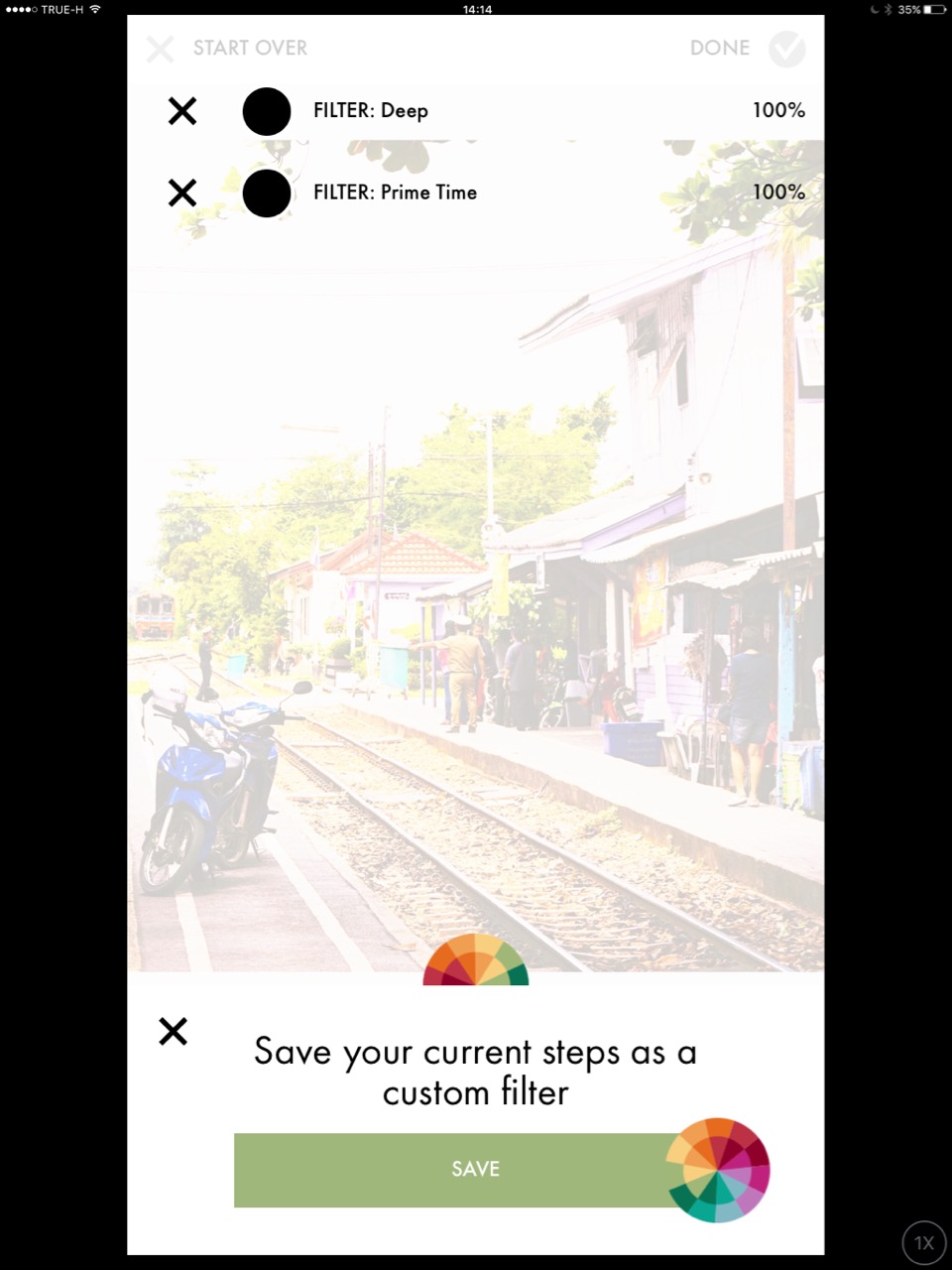Image resolution: width=952 pixels, height=1270 pixels.
Task: Save current steps as custom filter
Action: (x=475, y=1169)
